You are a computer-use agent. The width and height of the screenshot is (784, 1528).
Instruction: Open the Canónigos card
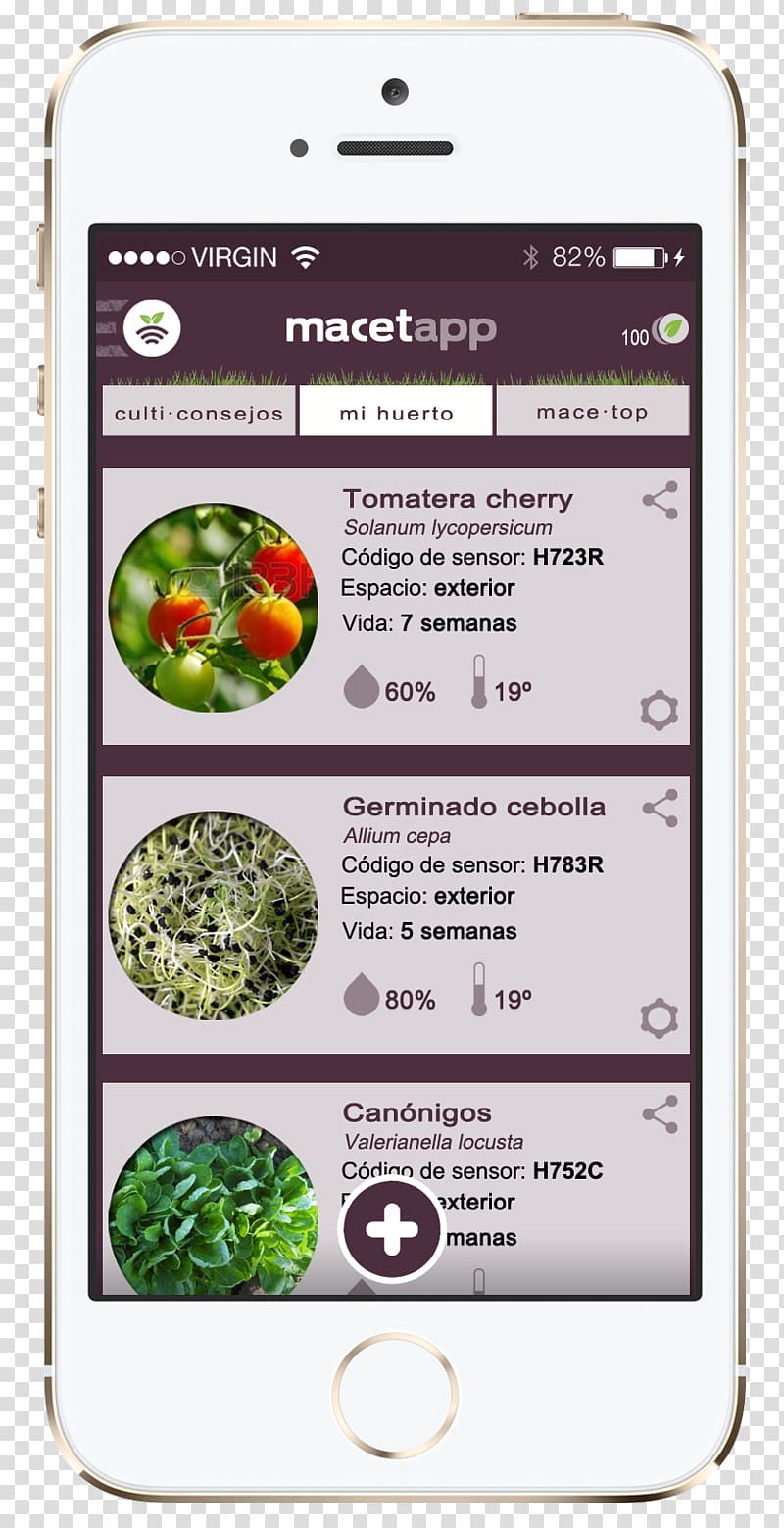pos(396,1189)
